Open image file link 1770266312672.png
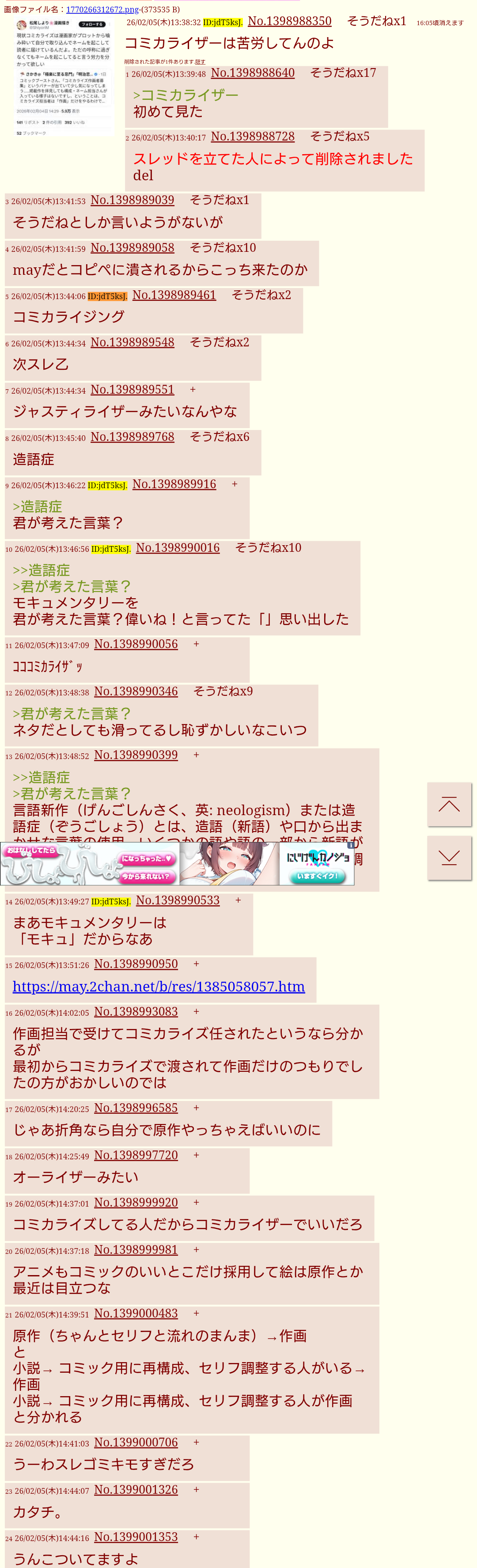Screen dimensions: 477x1568 (102, 10)
